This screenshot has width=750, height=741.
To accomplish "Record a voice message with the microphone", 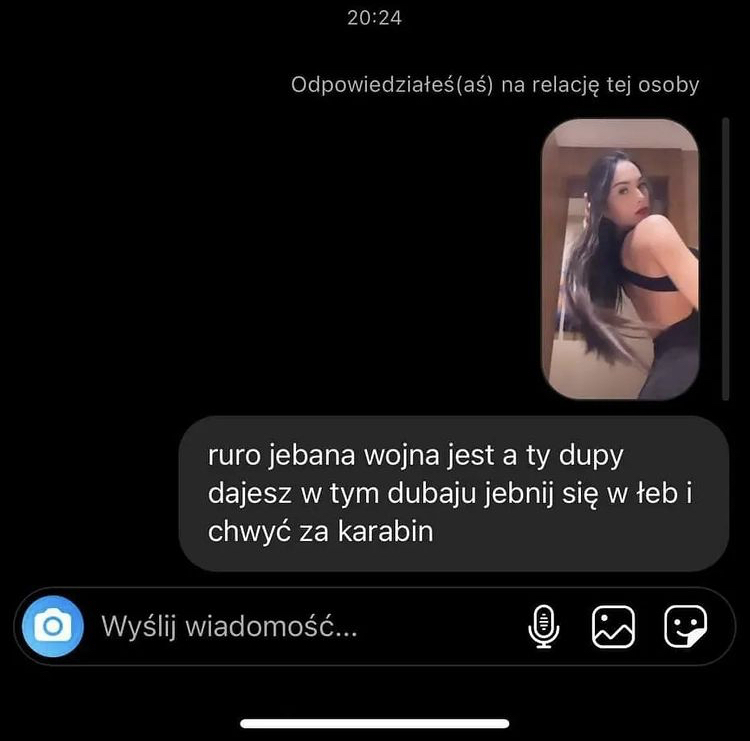I will click(x=543, y=627).
